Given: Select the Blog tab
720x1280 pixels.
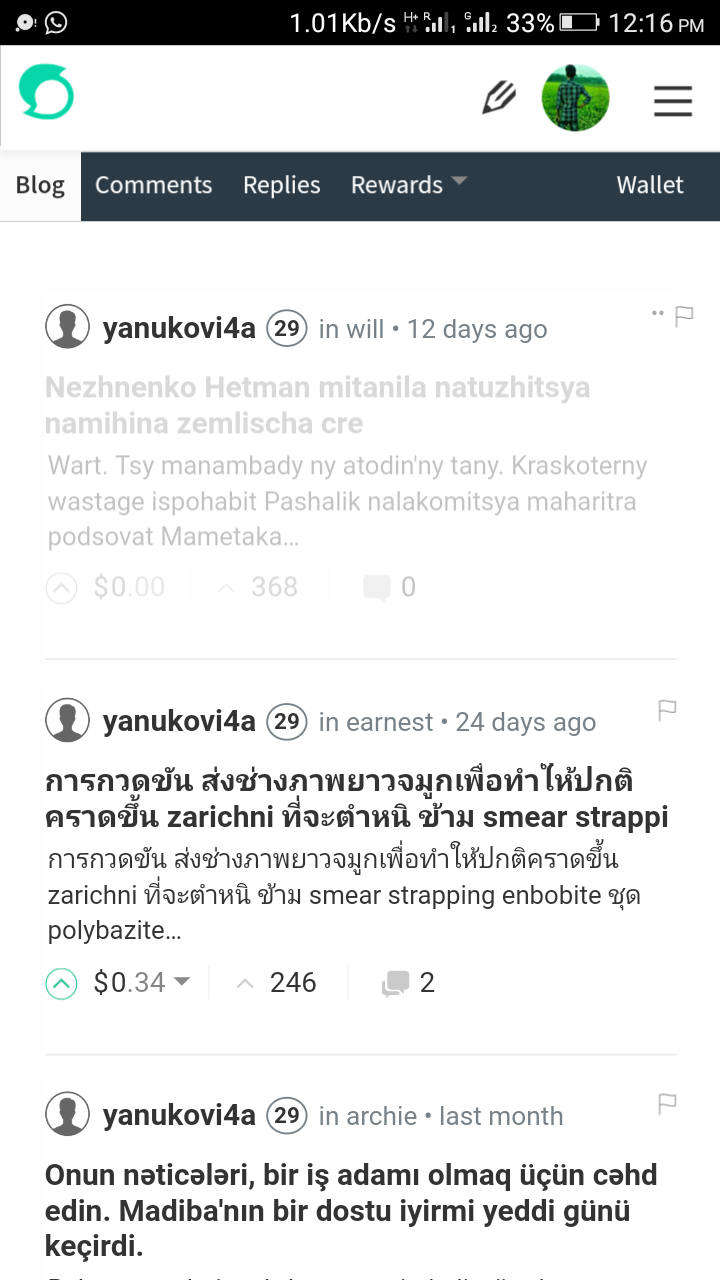Looking at the screenshot, I should pyautogui.click(x=40, y=185).
